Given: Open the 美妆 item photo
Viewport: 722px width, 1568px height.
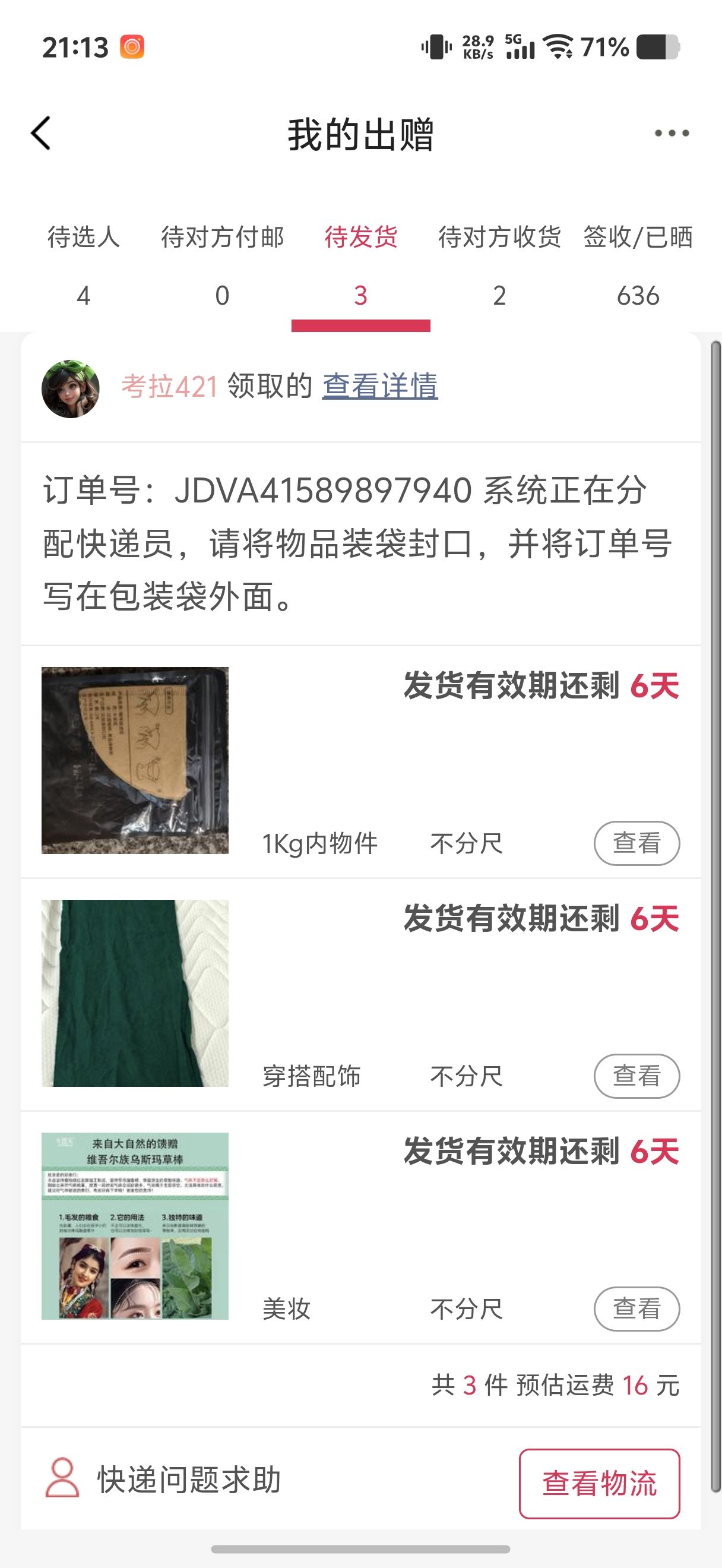Looking at the screenshot, I should [x=135, y=1225].
